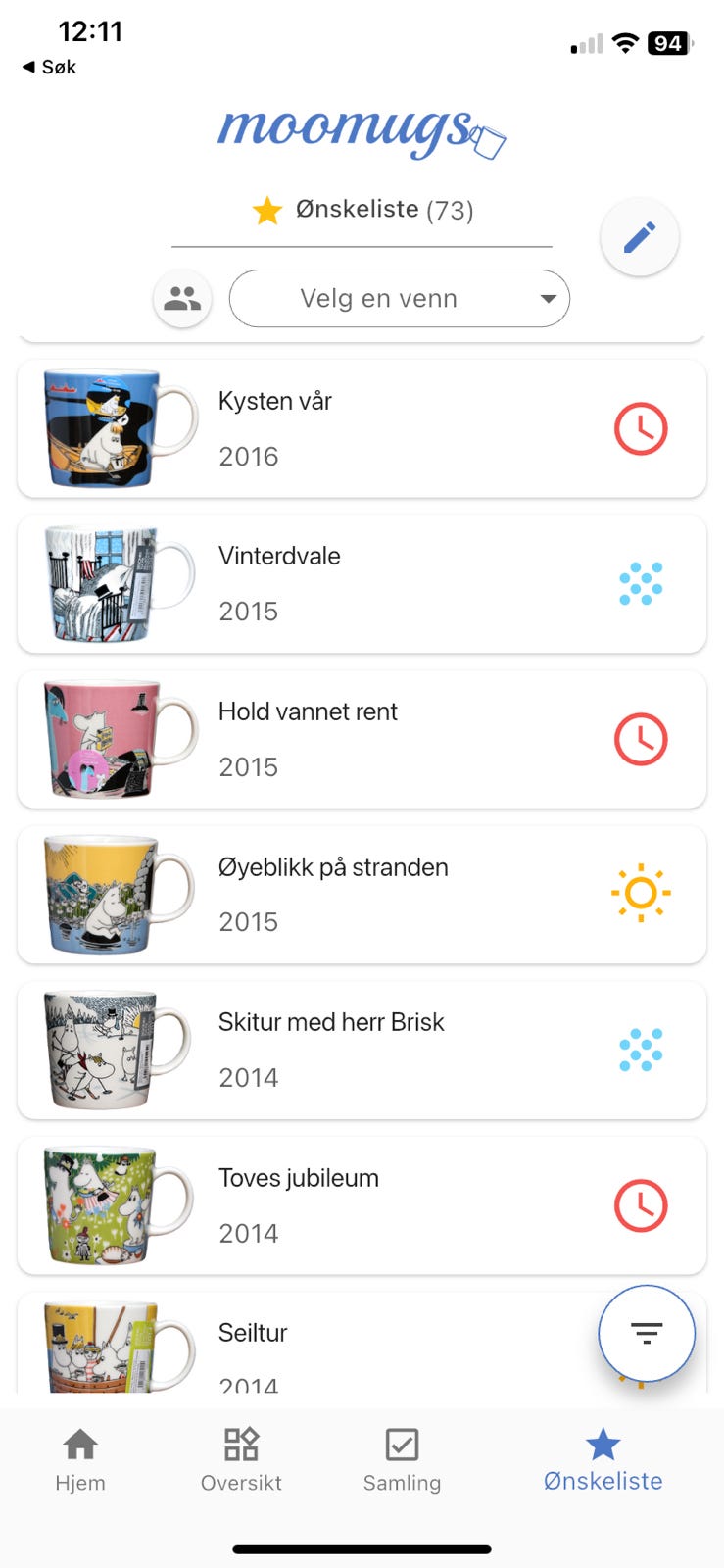This screenshot has height=1568, width=724.
Task: Click the snowflake icon next to Vinterdvale
Action: tap(642, 584)
